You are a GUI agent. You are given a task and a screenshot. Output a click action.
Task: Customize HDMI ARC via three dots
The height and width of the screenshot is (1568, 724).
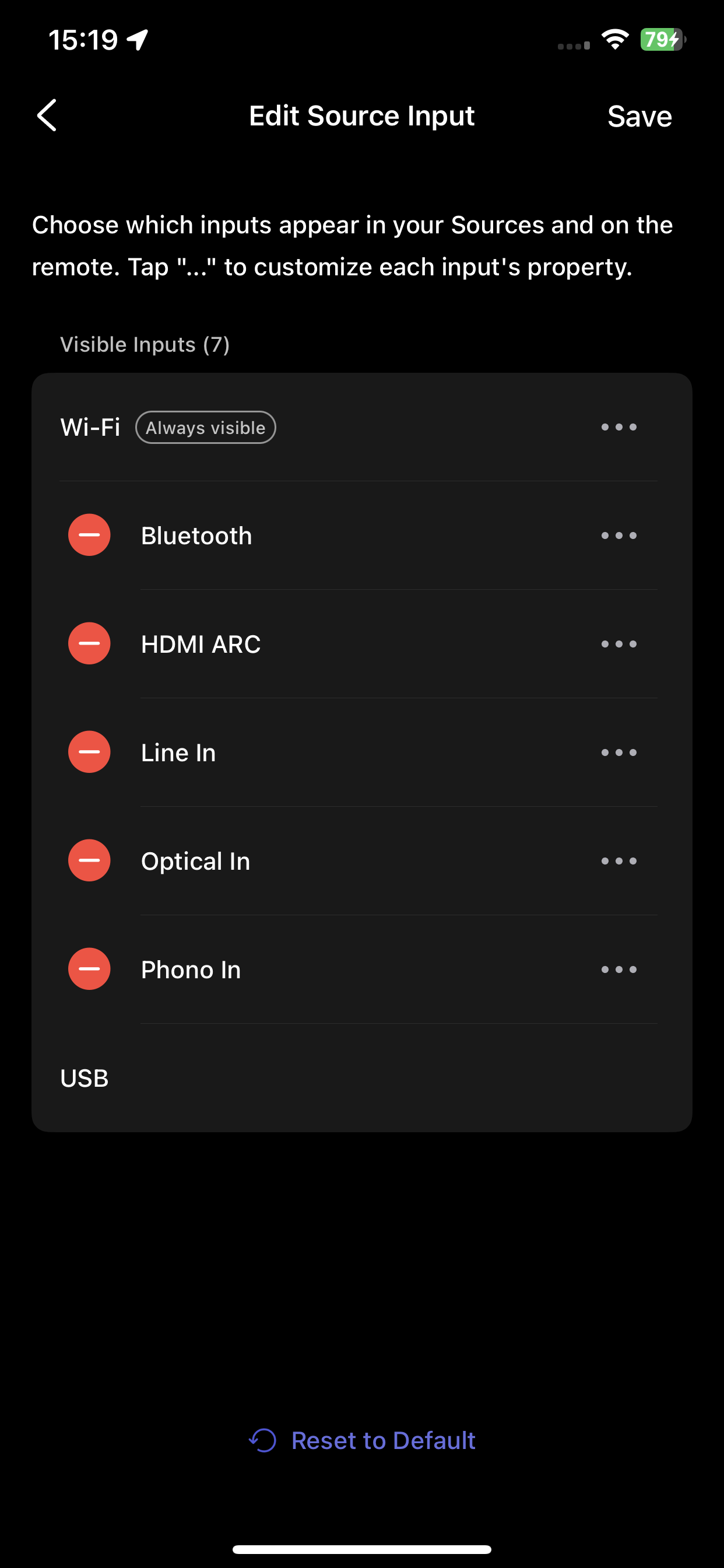point(618,644)
